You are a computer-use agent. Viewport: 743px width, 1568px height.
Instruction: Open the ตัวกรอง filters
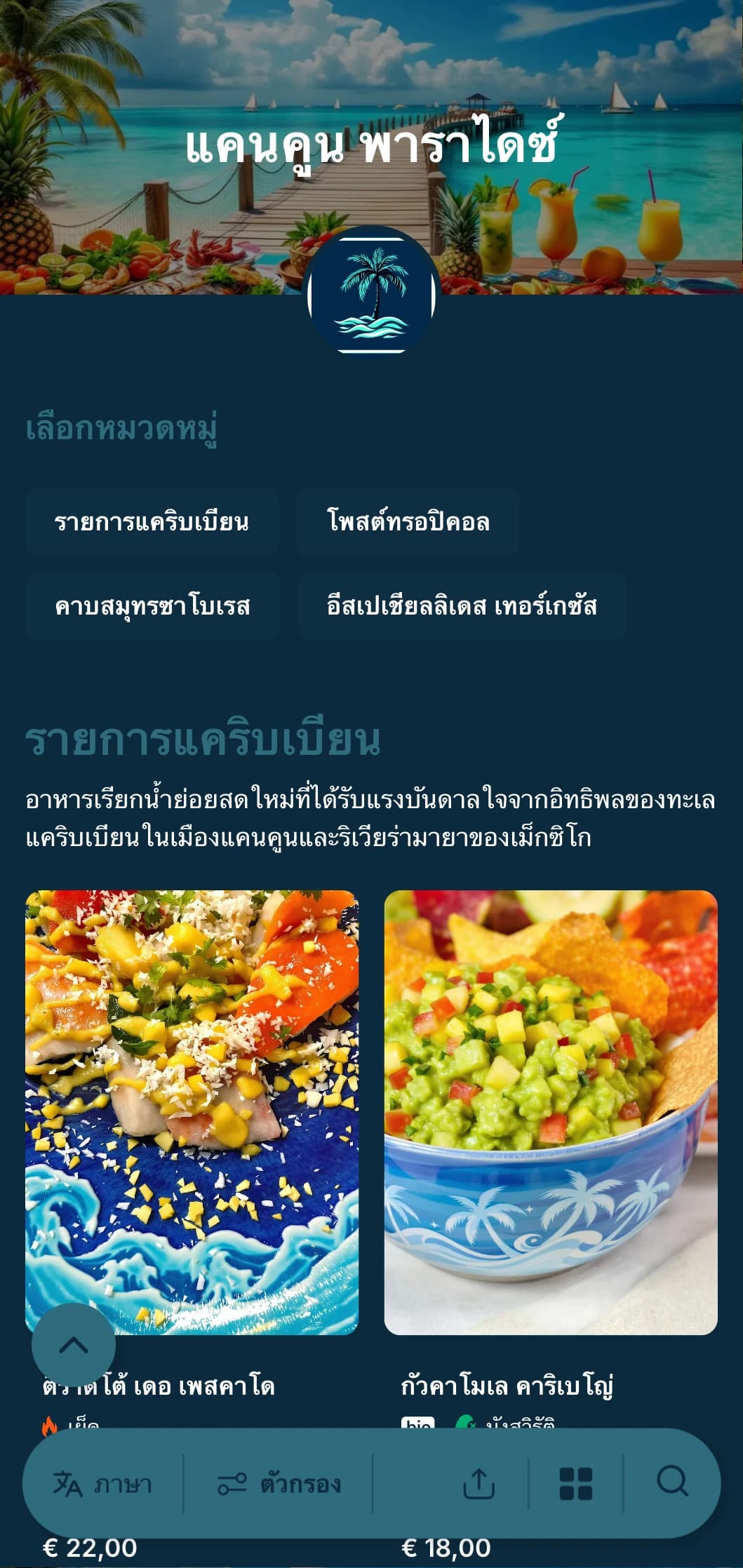pyautogui.click(x=279, y=1484)
